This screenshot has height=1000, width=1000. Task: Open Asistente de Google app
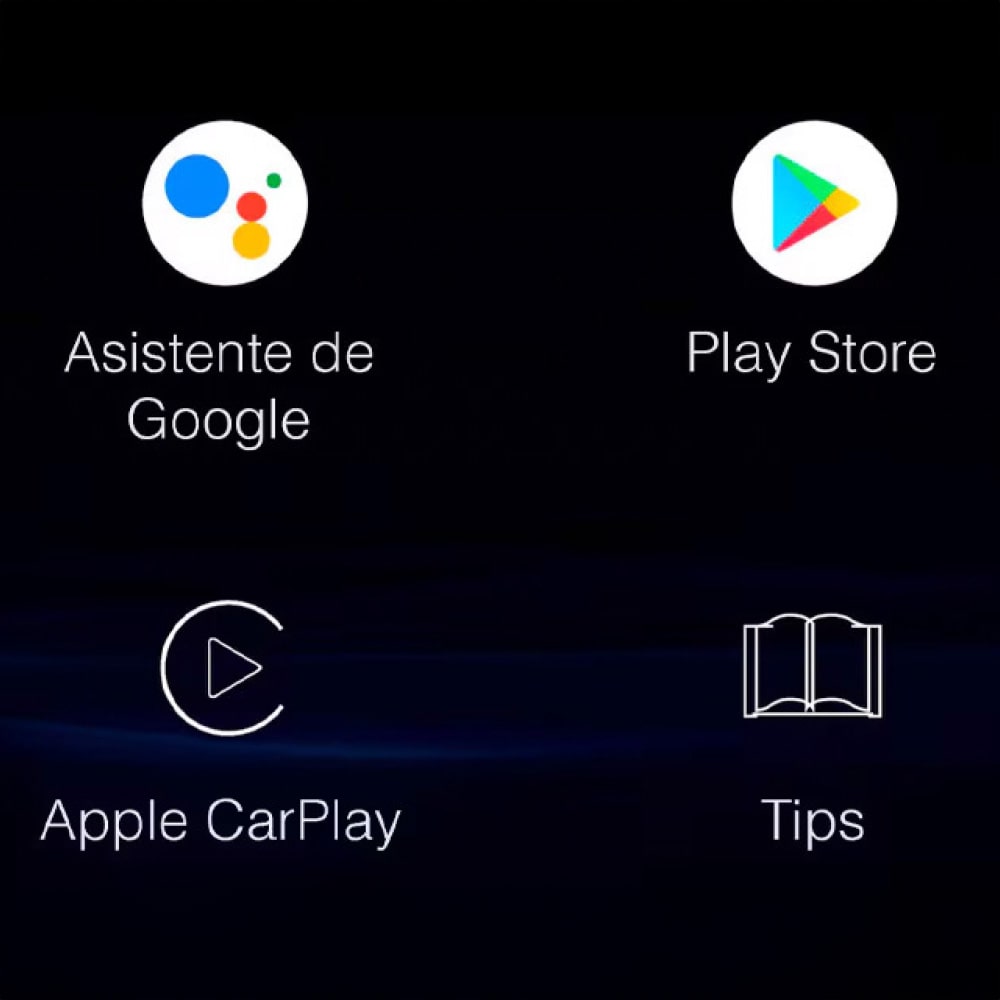point(224,203)
